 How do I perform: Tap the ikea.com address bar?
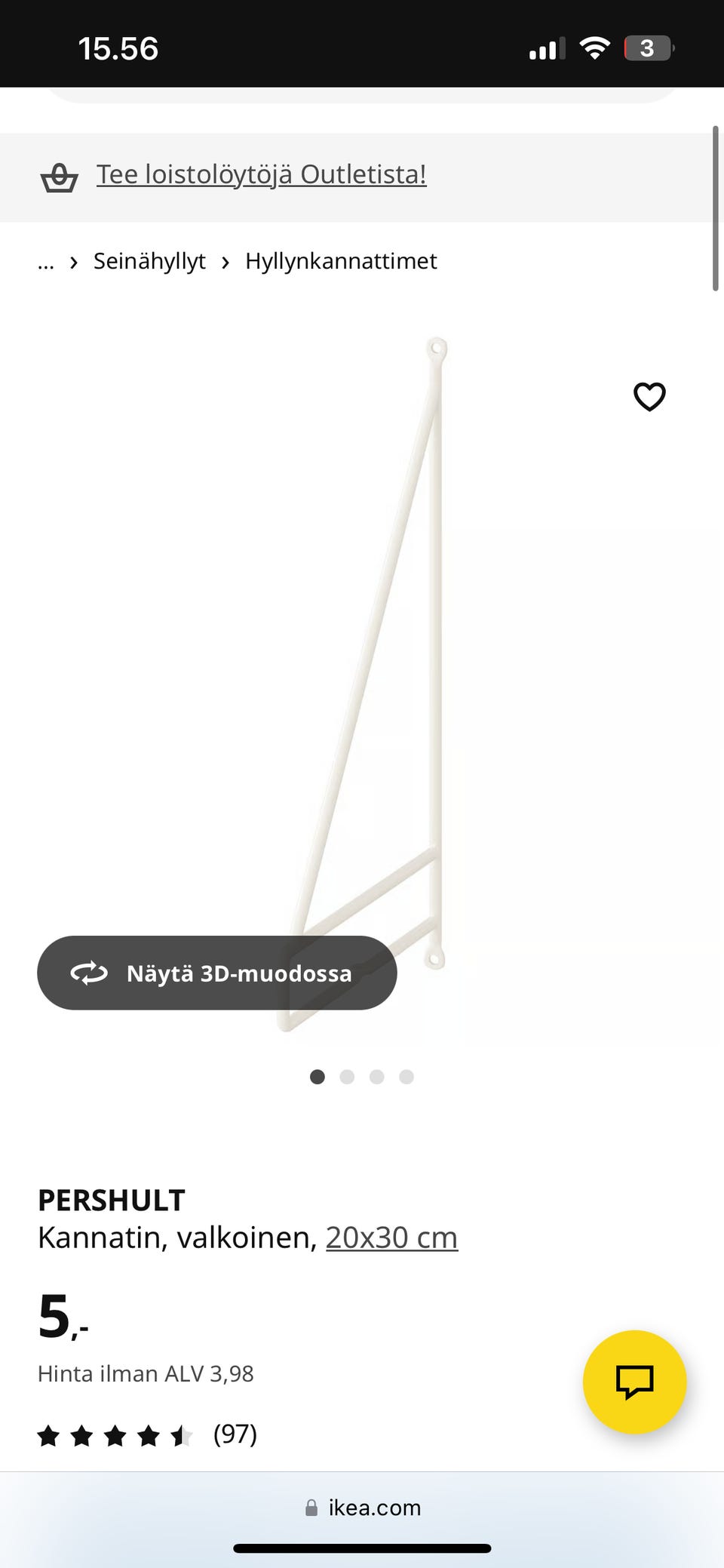point(363,1508)
